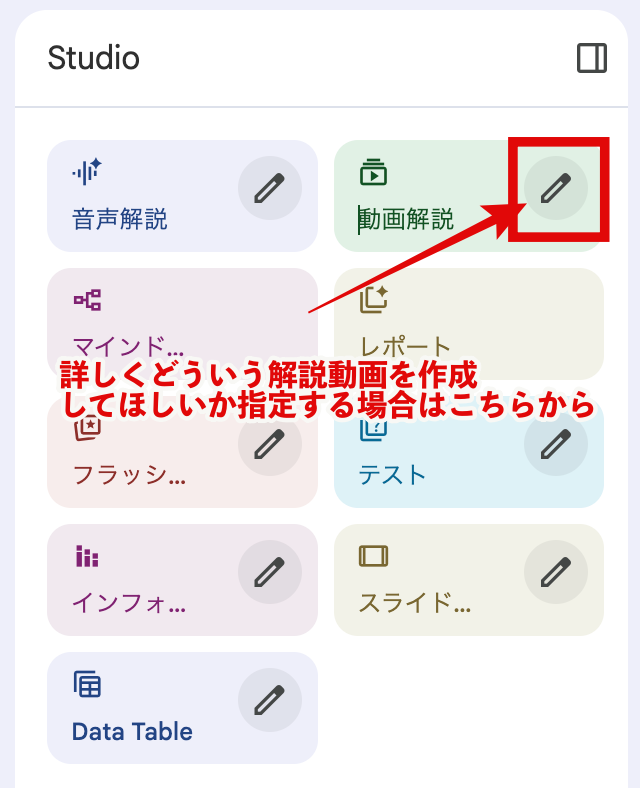Customize the スライド with its pencil icon

555,572
